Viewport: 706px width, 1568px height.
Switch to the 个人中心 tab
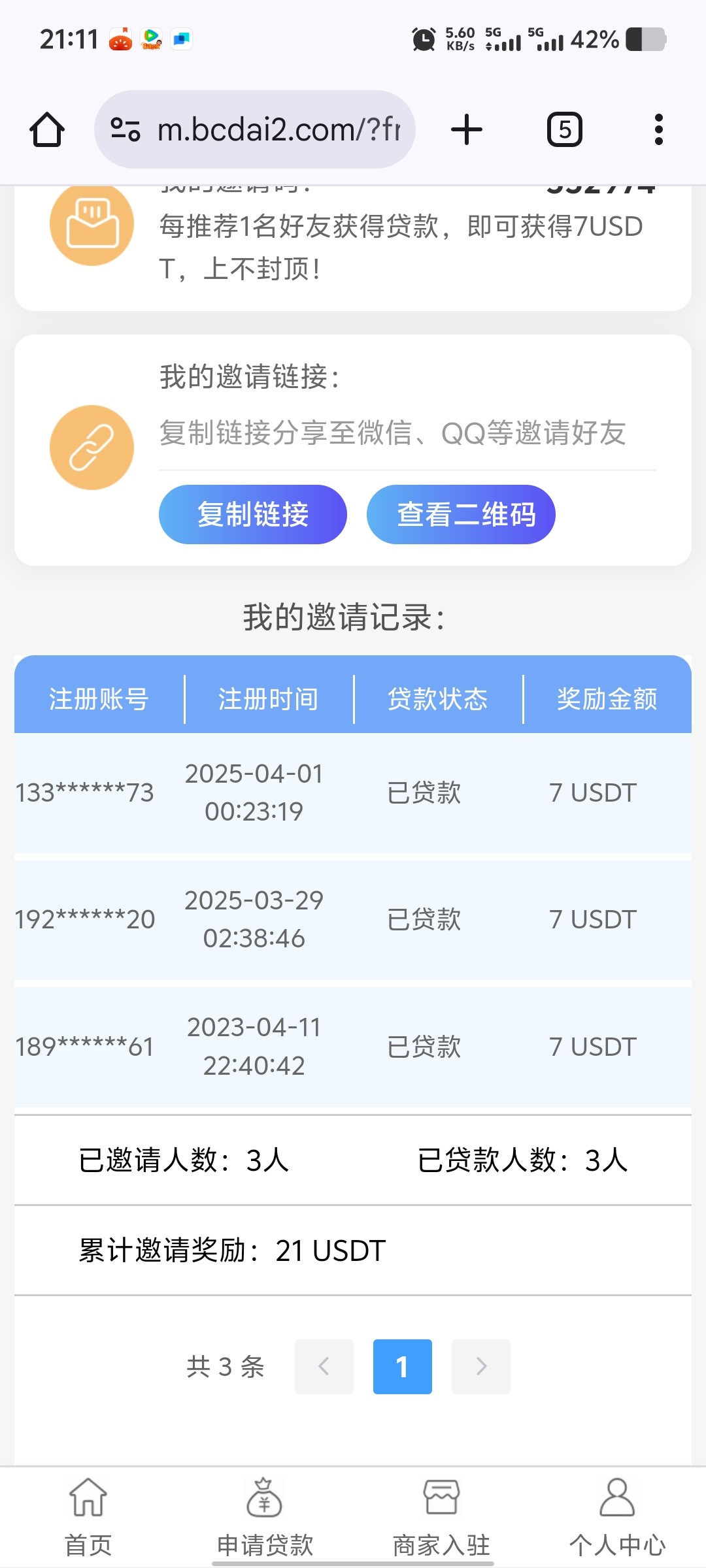click(617, 1517)
